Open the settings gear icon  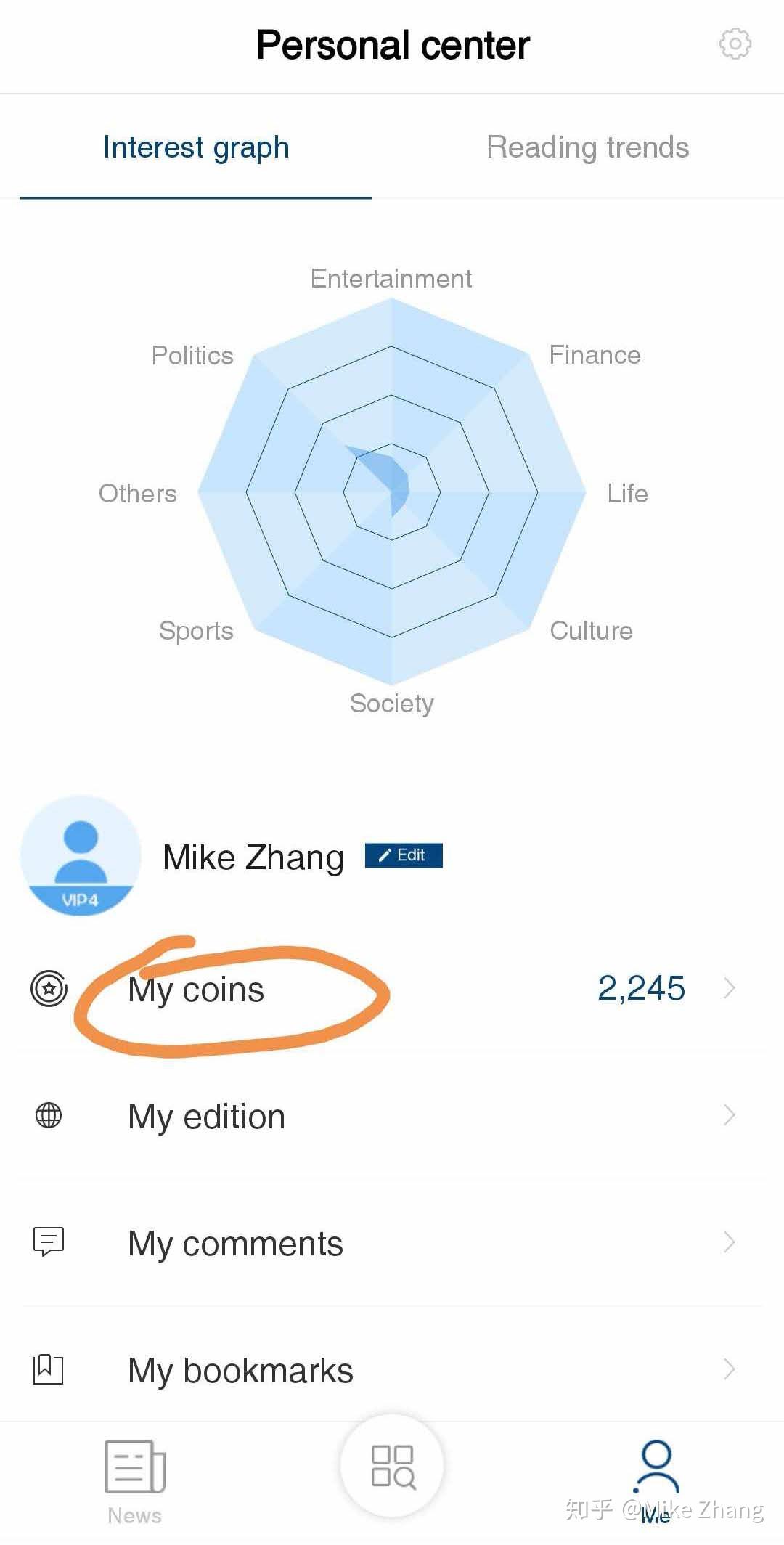[x=736, y=44]
